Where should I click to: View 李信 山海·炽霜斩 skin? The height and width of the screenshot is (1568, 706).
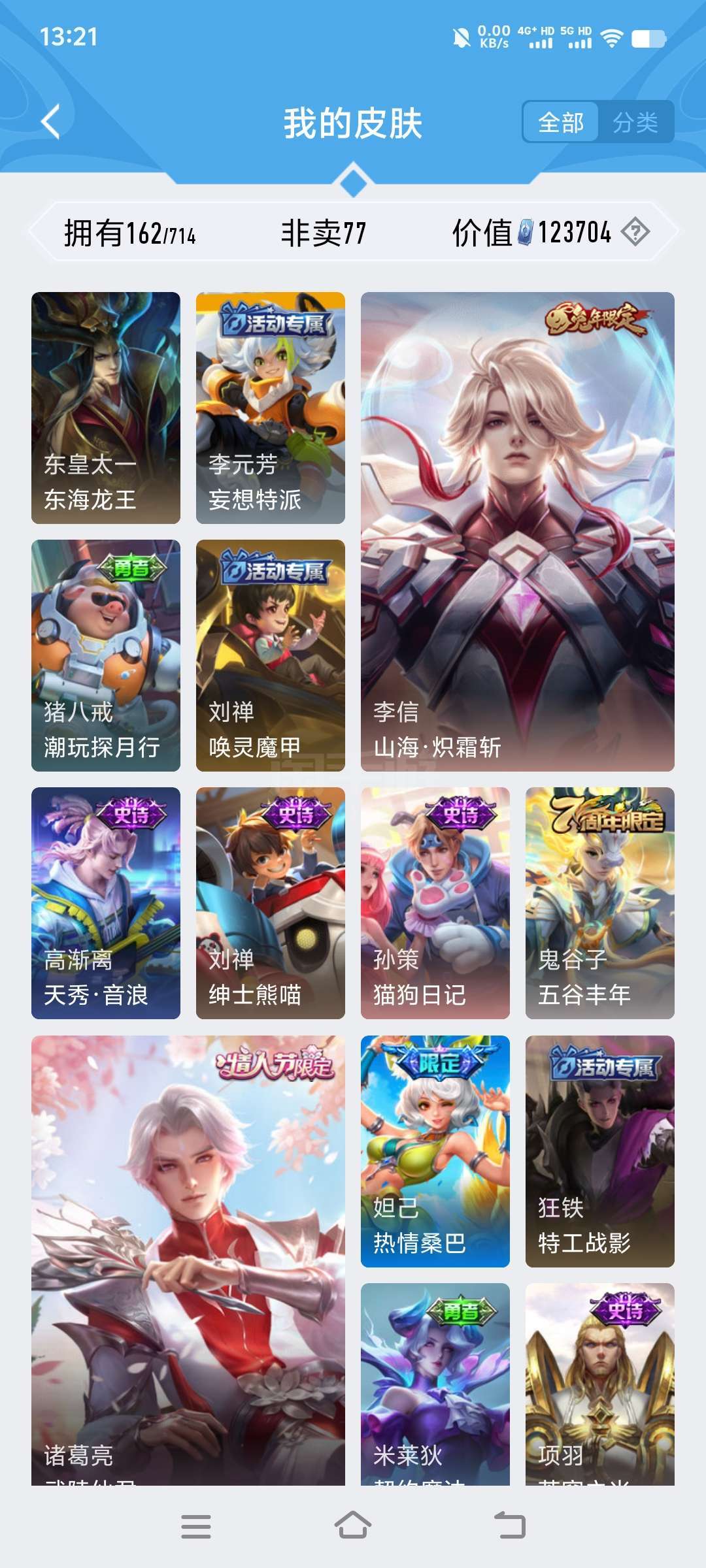pyautogui.click(x=518, y=531)
